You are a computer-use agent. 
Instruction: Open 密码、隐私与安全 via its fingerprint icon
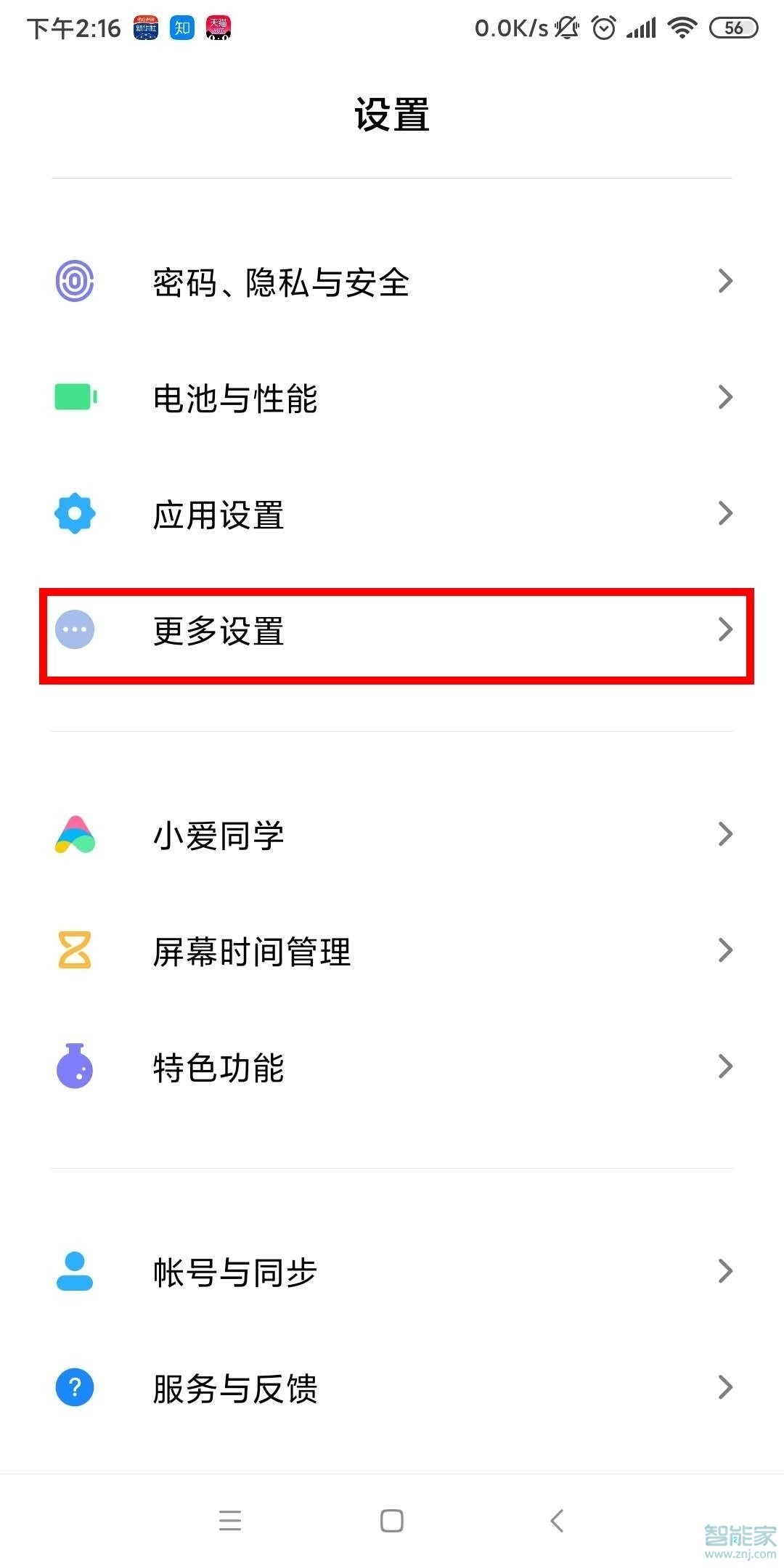[x=75, y=281]
